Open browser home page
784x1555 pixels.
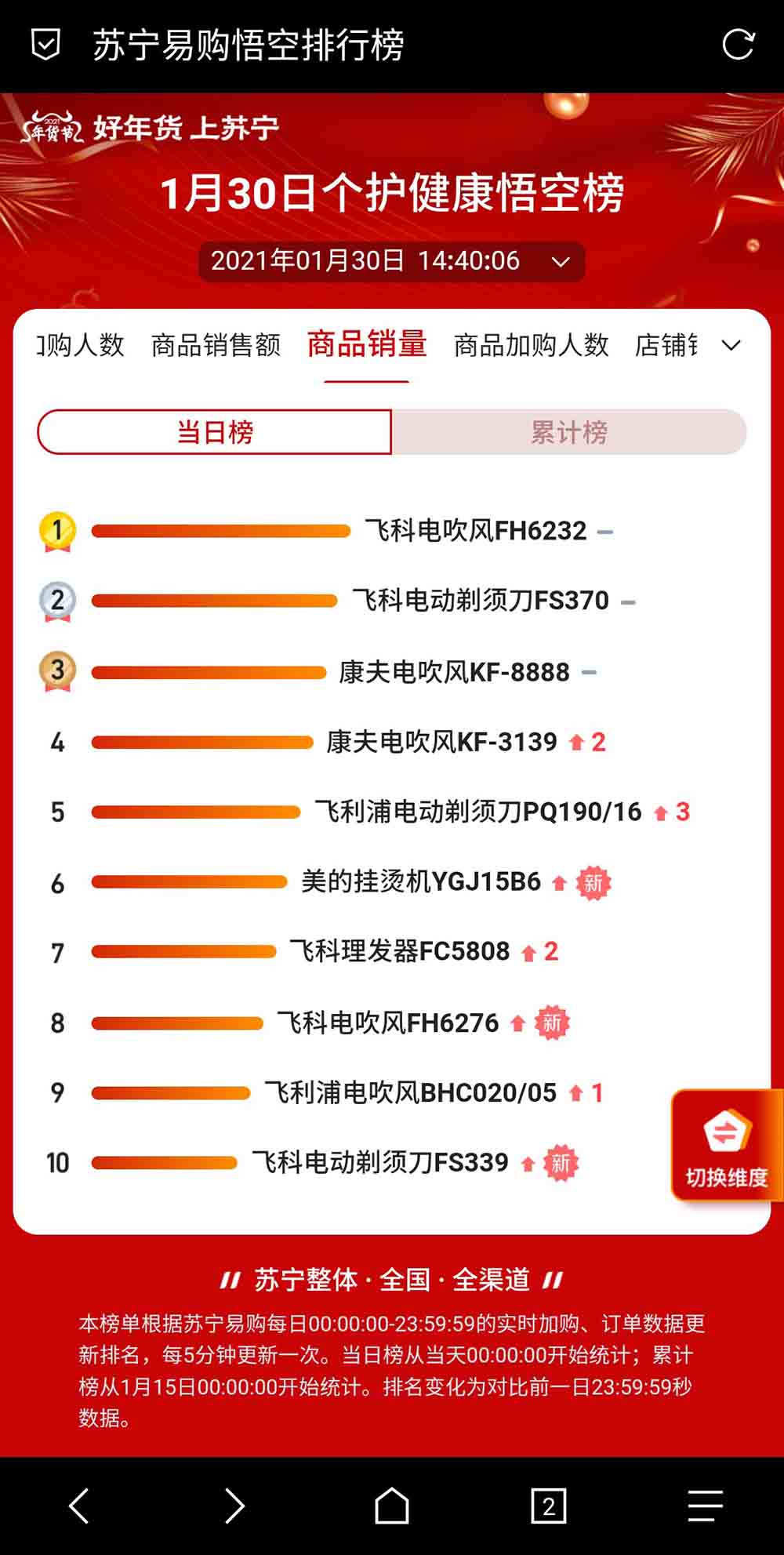(391, 1506)
